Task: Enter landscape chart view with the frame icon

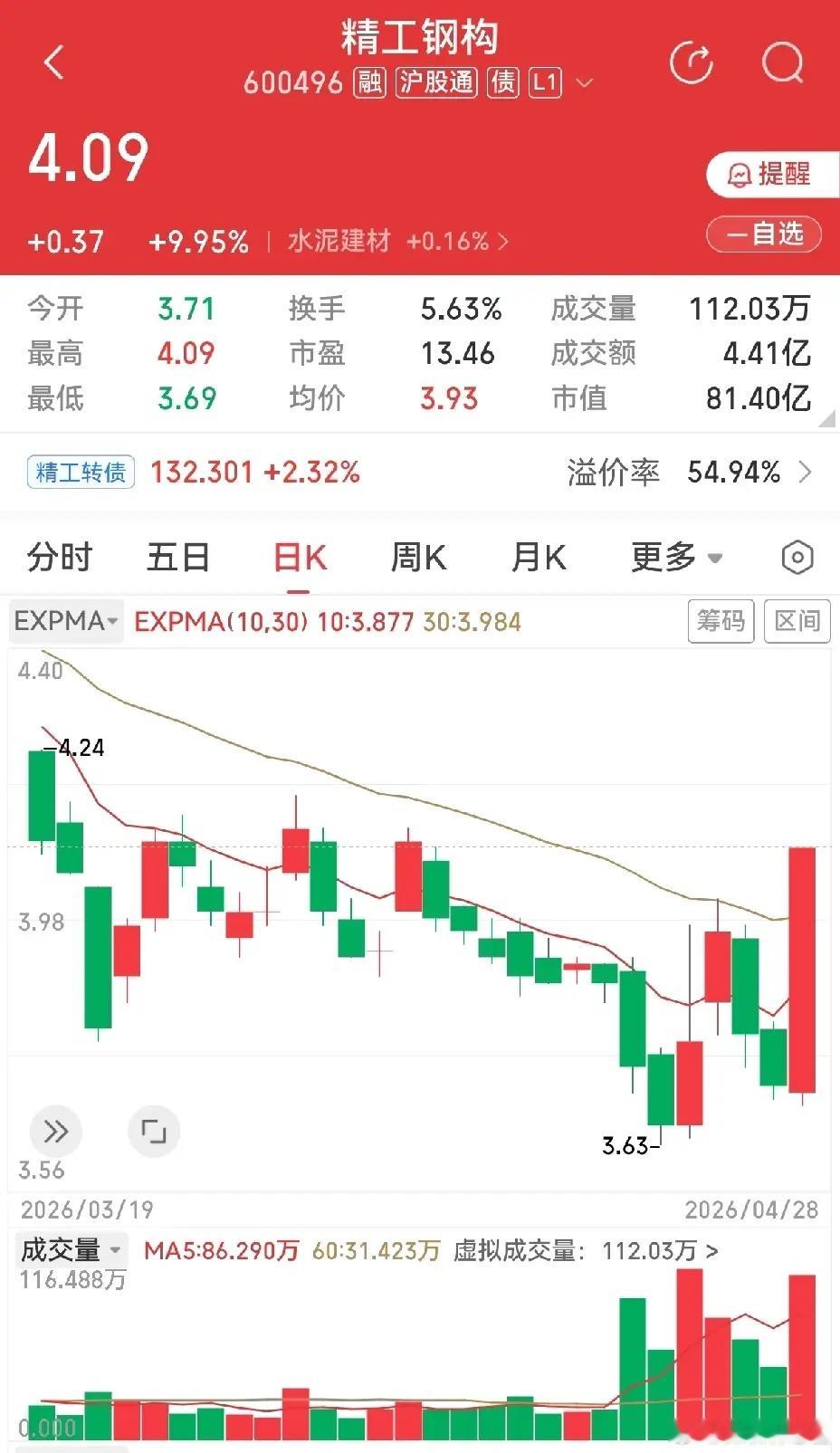Action: [154, 1131]
